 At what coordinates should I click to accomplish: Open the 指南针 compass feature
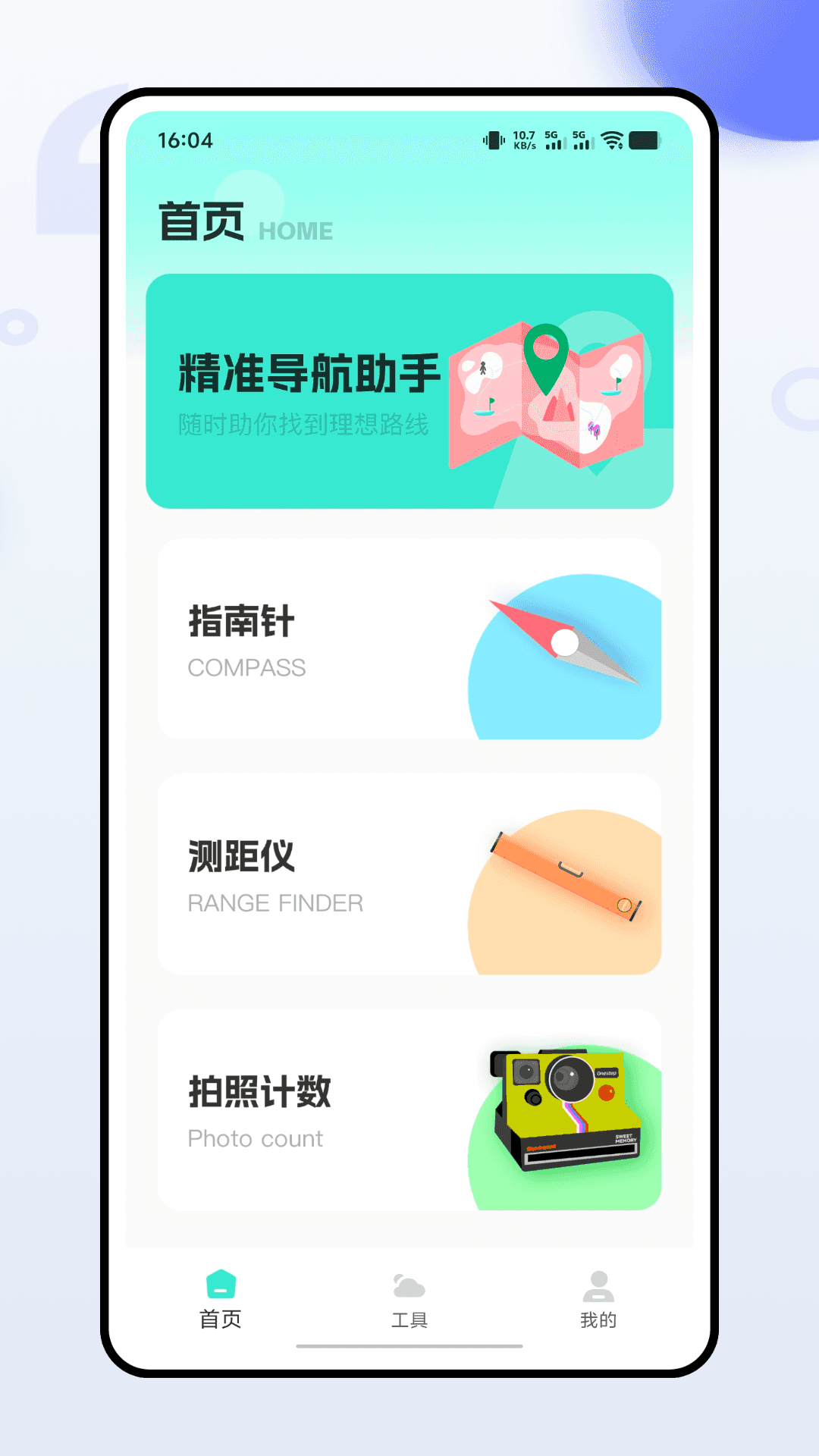click(409, 639)
